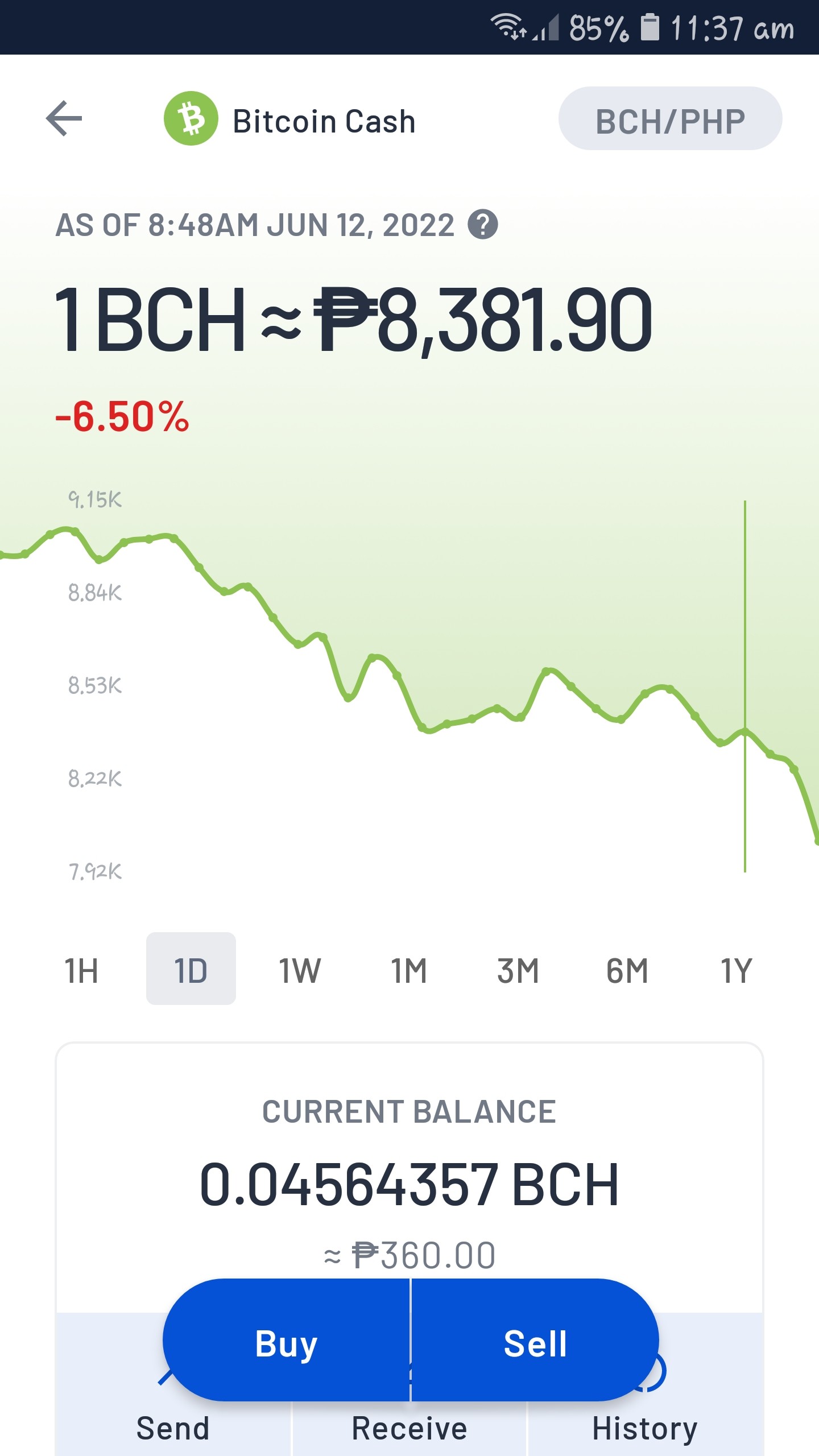Open Receive for Bitcoin Cash

(x=409, y=1428)
